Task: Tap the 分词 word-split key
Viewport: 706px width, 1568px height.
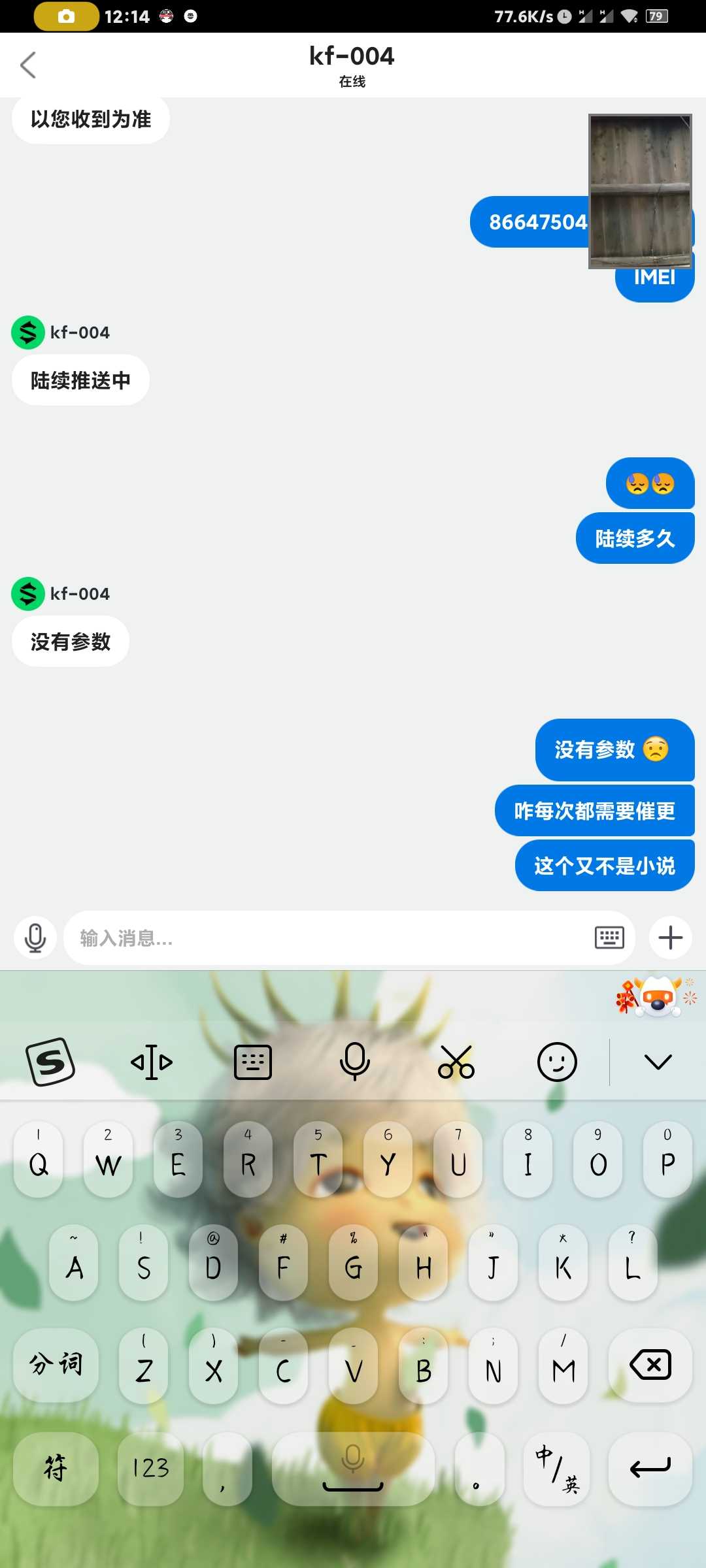Action: pyautogui.click(x=56, y=1365)
